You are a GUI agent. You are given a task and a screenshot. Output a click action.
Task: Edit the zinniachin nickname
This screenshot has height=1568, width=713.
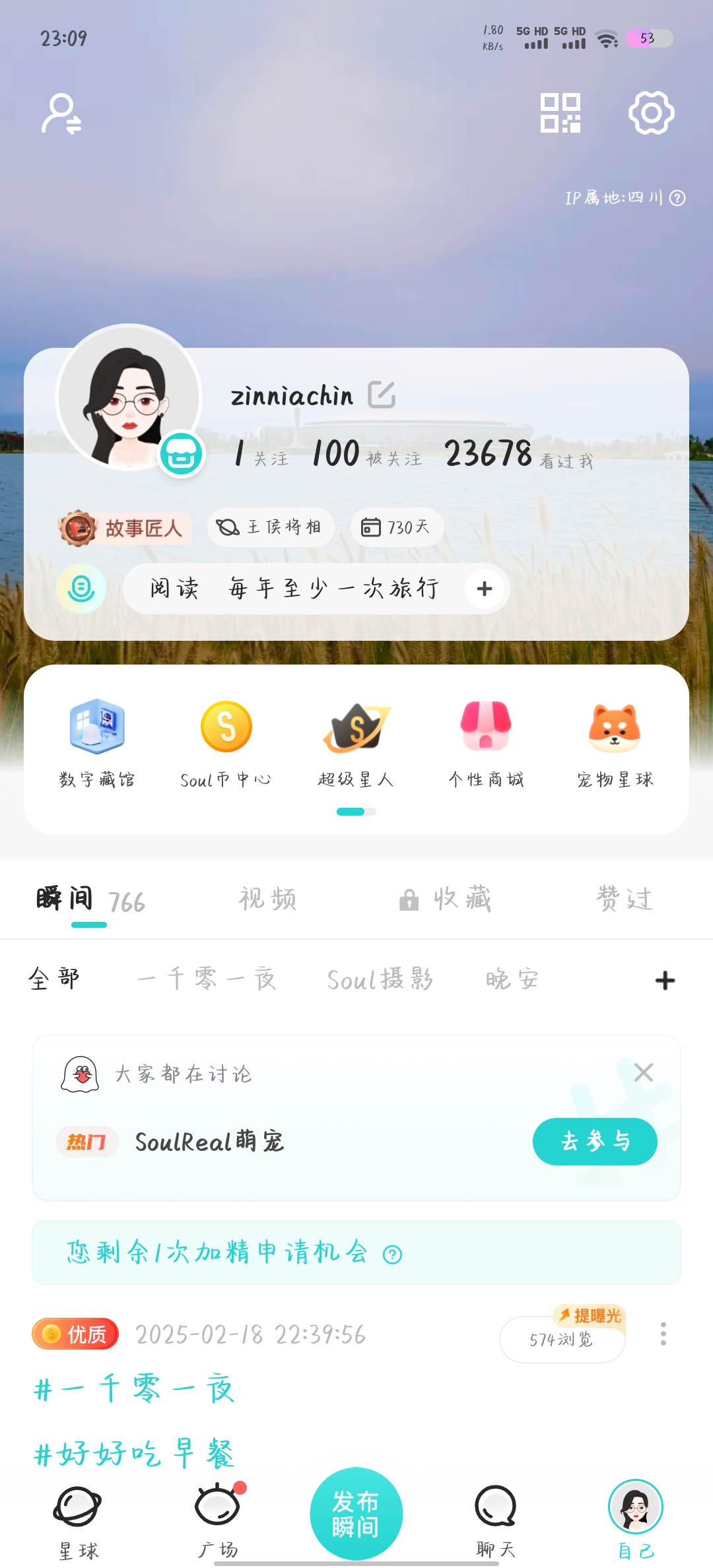click(x=382, y=395)
